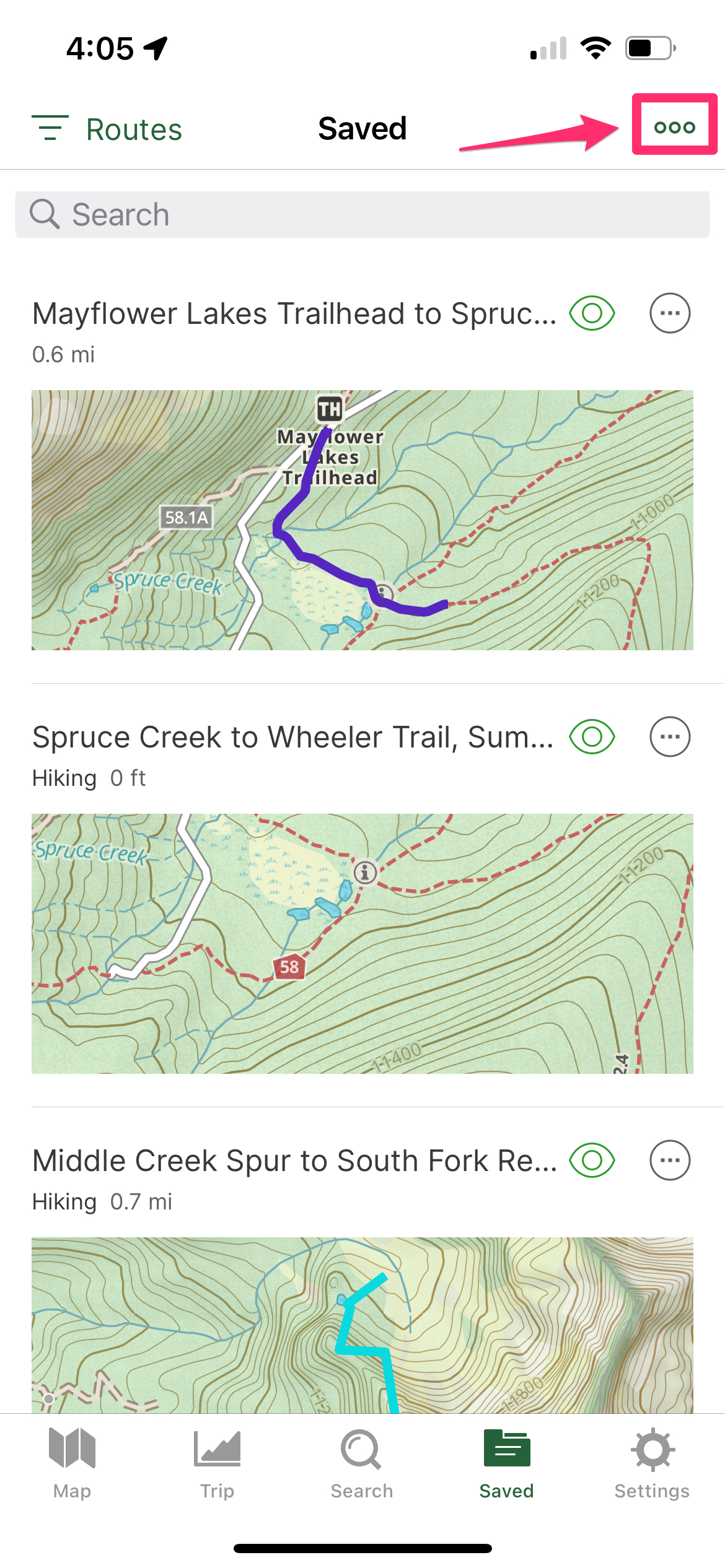Open the overflow menu in top bar

point(674,127)
